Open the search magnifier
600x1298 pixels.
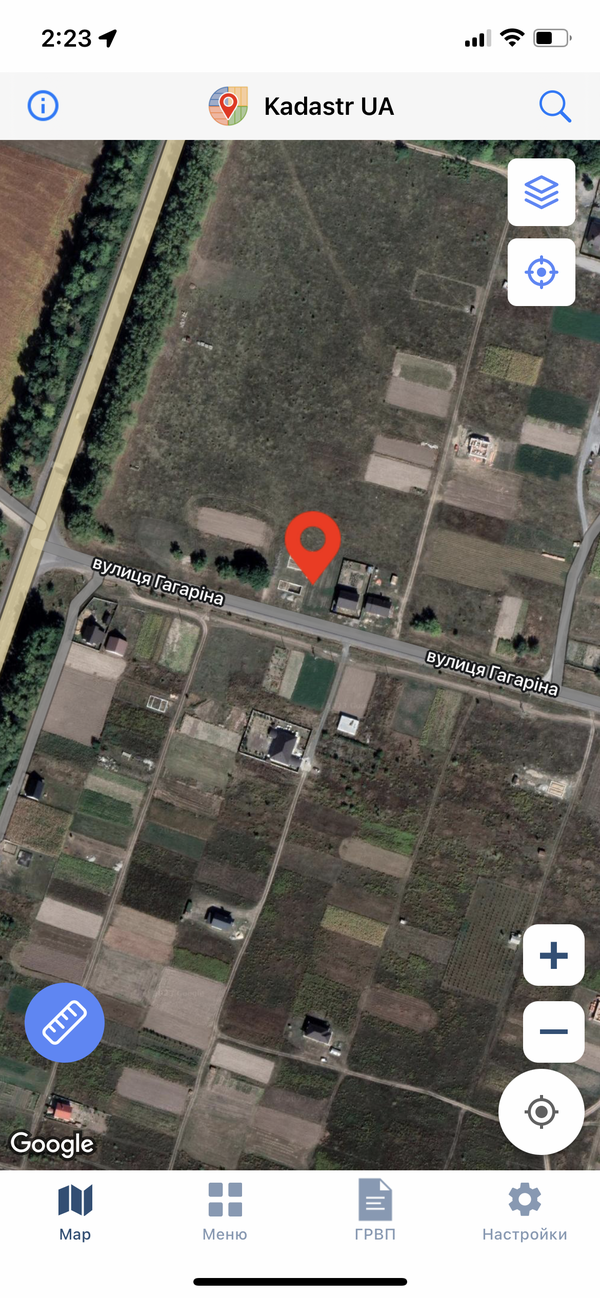click(555, 105)
